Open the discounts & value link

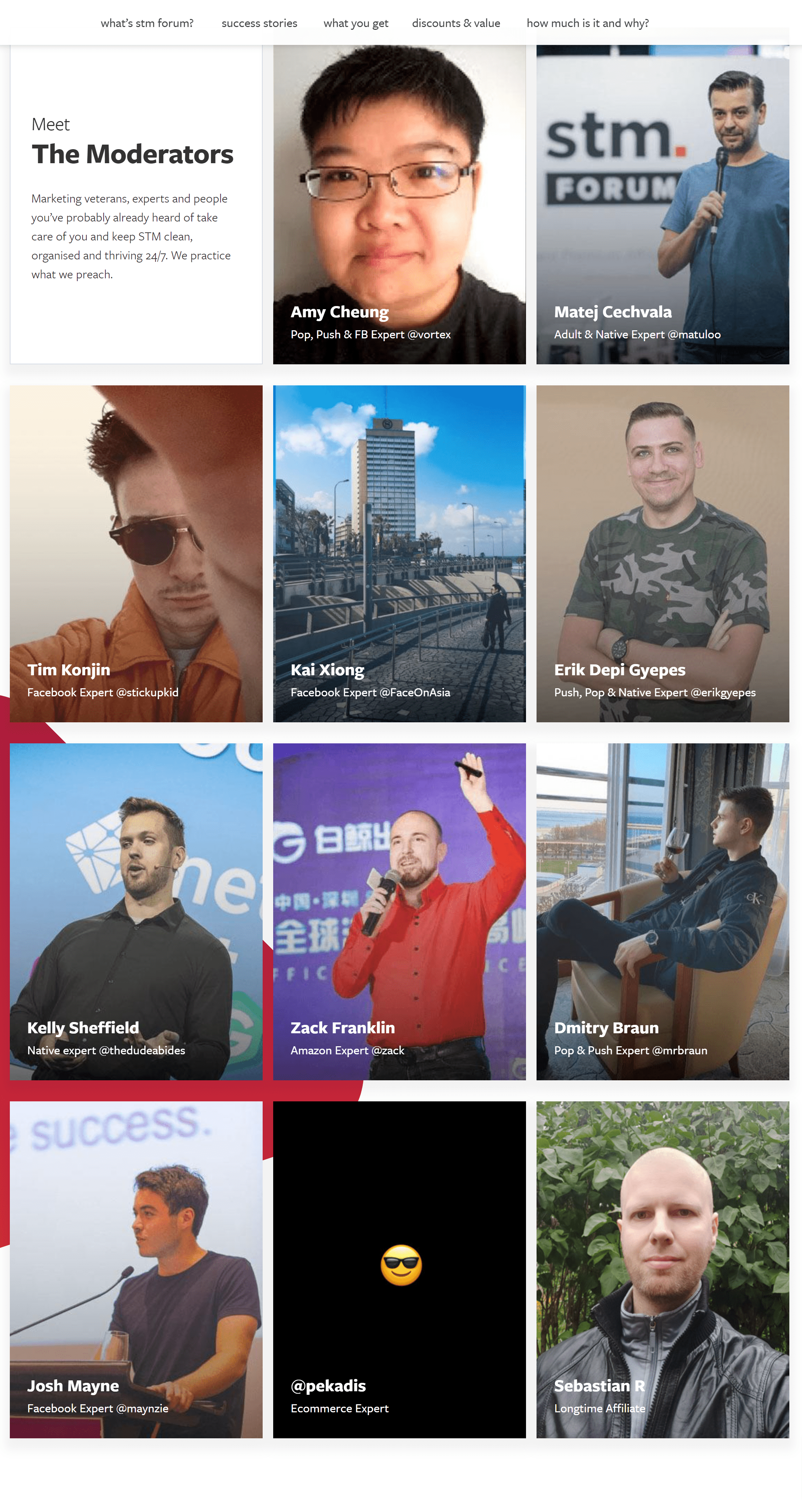[455, 24]
